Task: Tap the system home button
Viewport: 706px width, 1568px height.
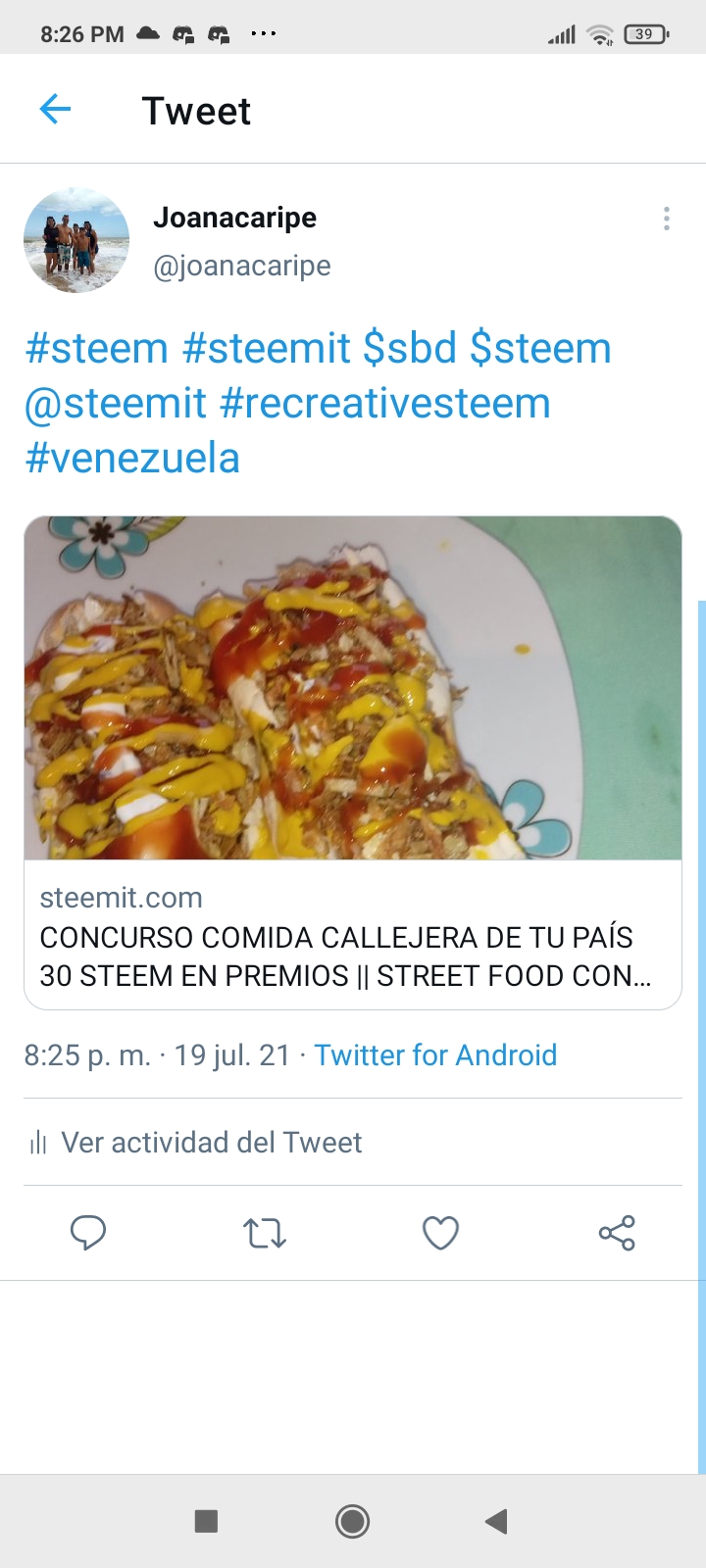Action: coord(352,1521)
